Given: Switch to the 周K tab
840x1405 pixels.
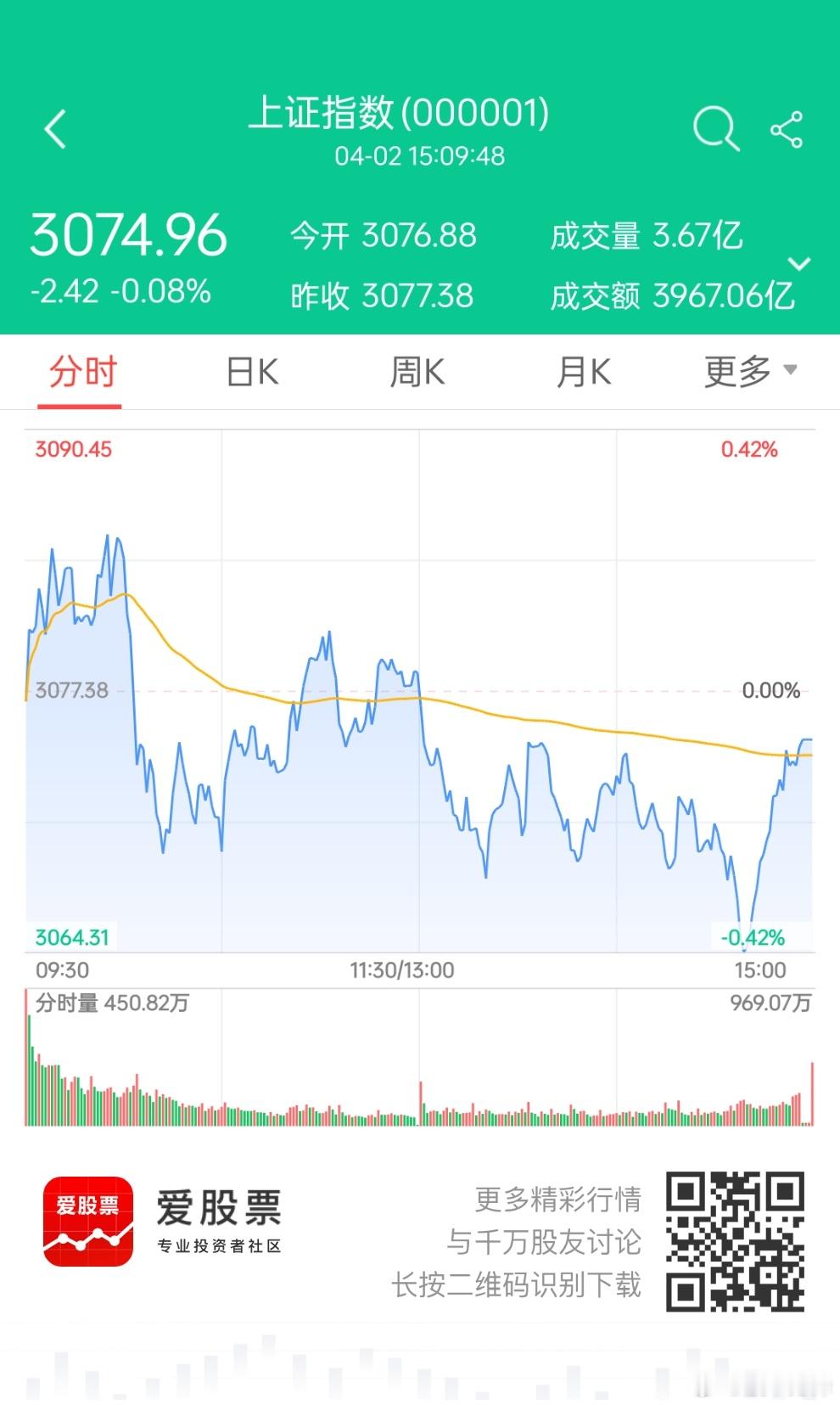Looking at the screenshot, I should pyautogui.click(x=417, y=372).
